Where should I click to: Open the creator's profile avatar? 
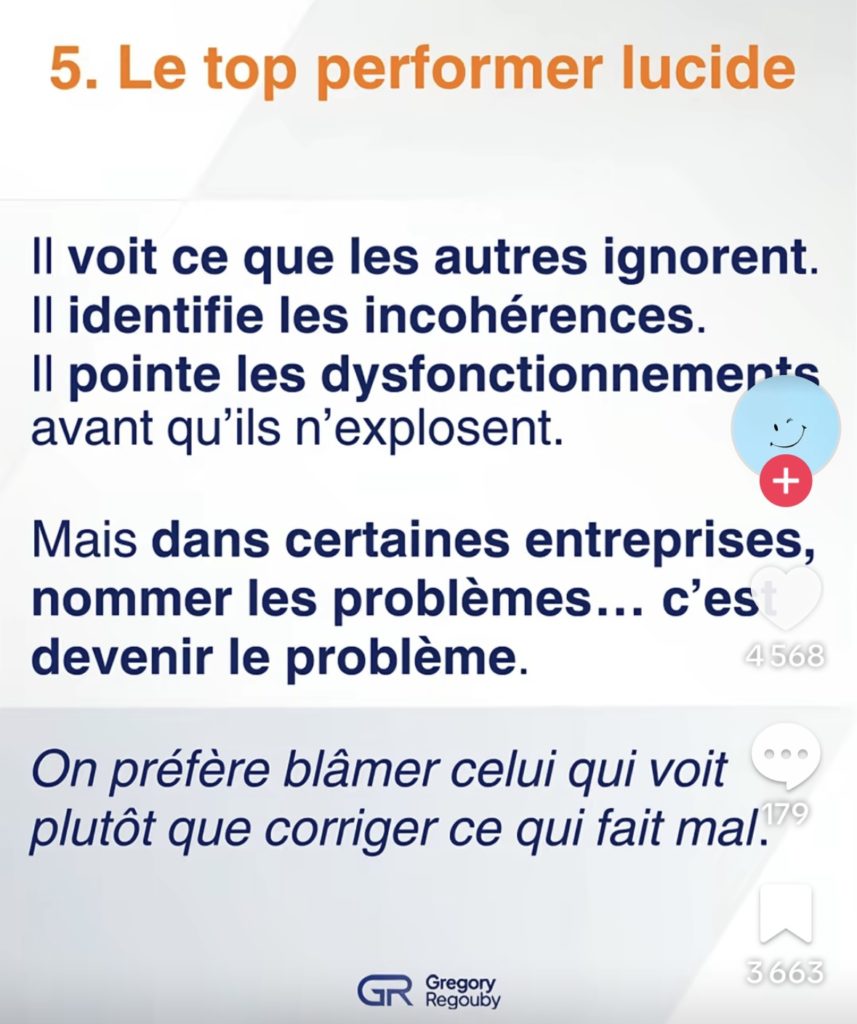click(786, 426)
